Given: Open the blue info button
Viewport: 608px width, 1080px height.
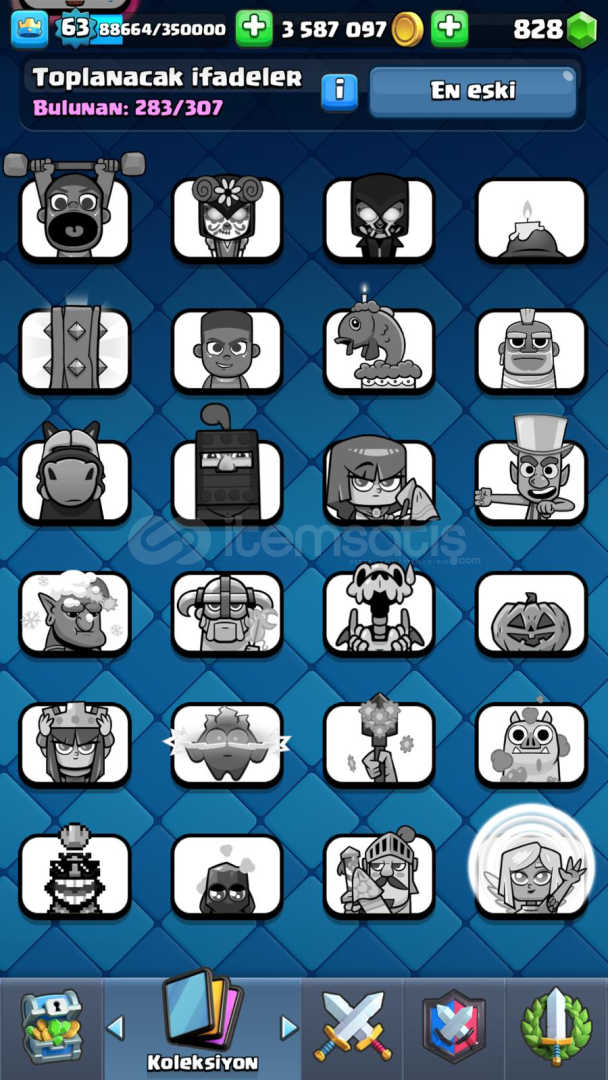Looking at the screenshot, I should (x=339, y=92).
